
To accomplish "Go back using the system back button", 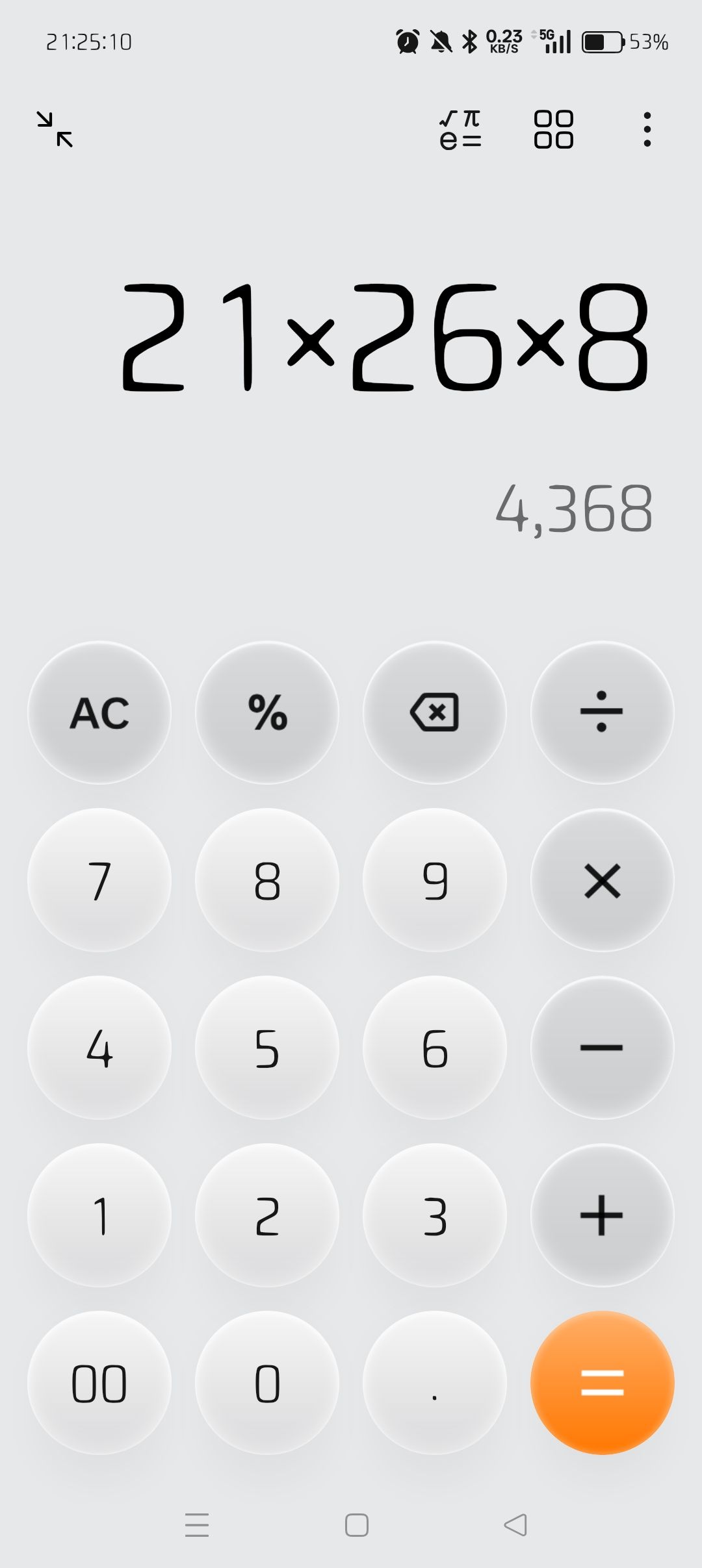I will point(515,1525).
